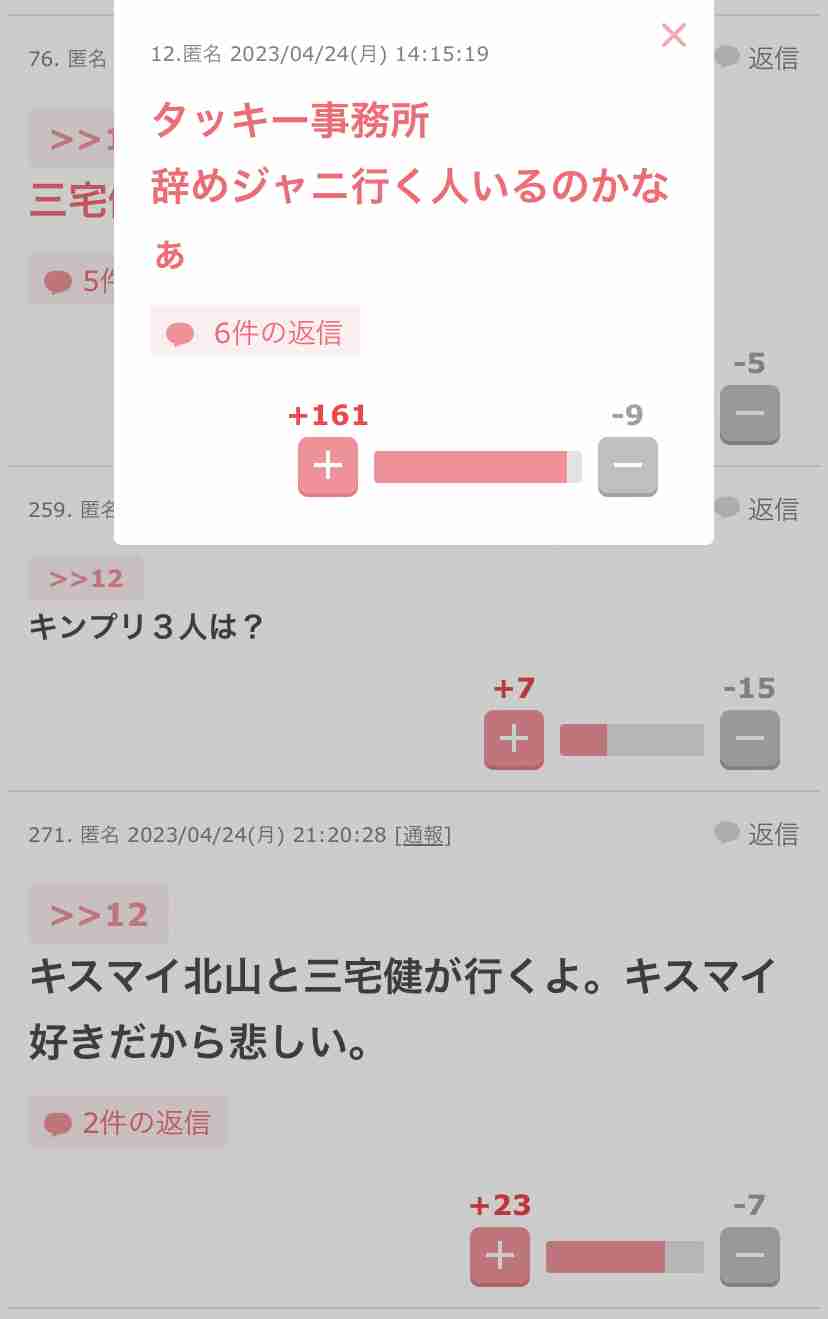Image resolution: width=828 pixels, height=1319 pixels.
Task: Open 2件の返信 under comment 271
Action: (128, 1122)
